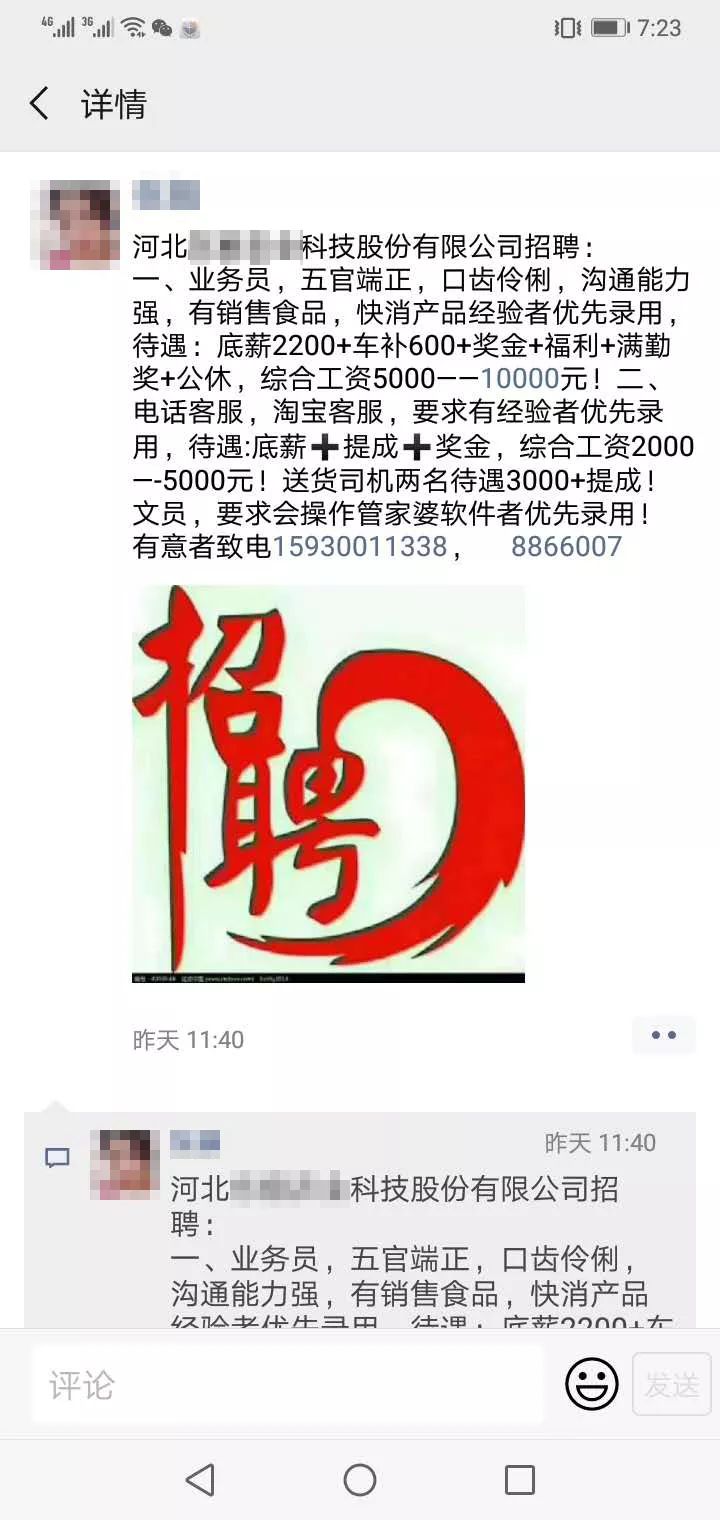The height and width of the screenshot is (1520, 720).
Task: Open the poster's profile avatar at top
Action: (75, 222)
